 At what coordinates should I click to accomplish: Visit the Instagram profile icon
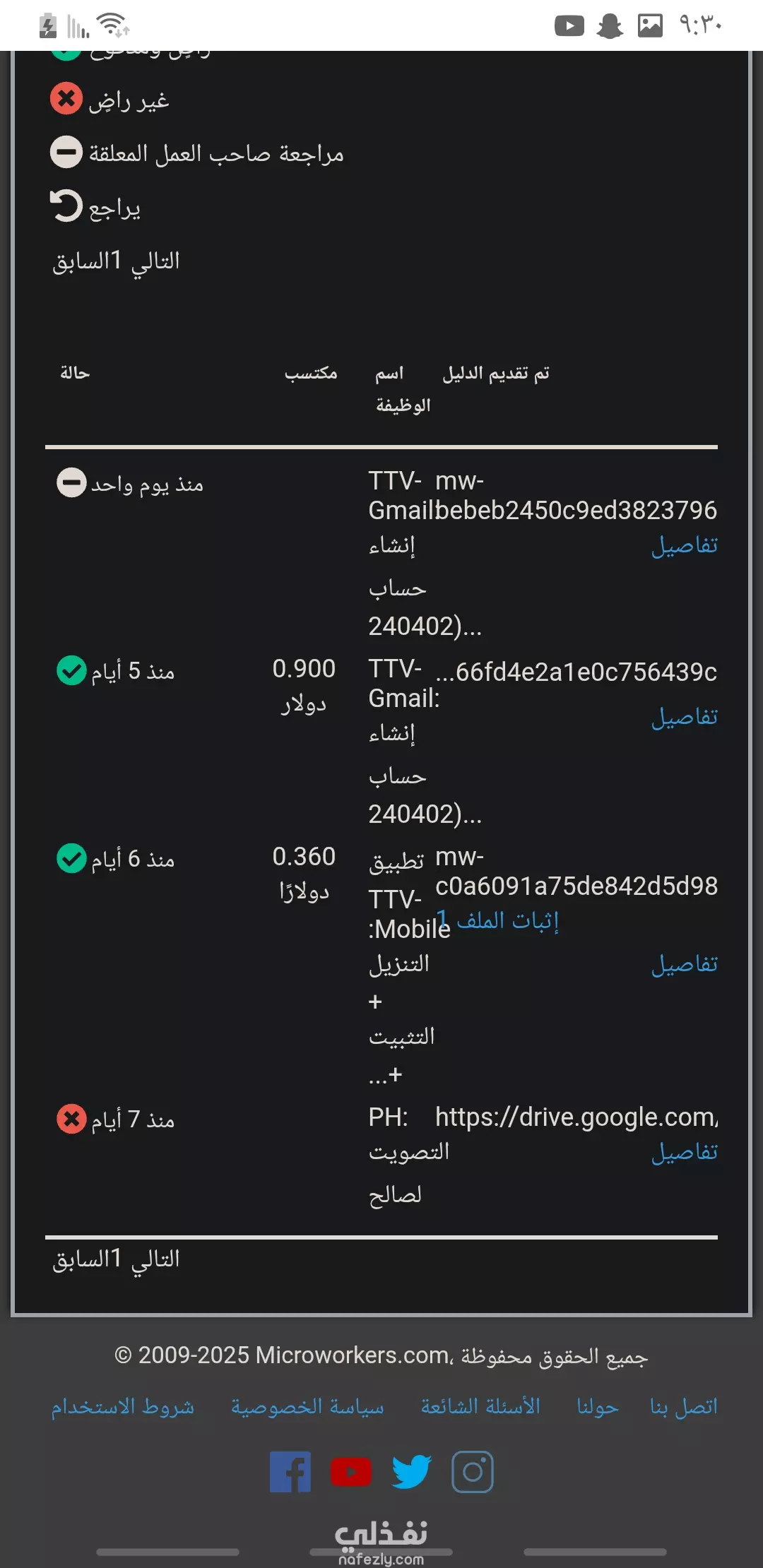point(472,1472)
